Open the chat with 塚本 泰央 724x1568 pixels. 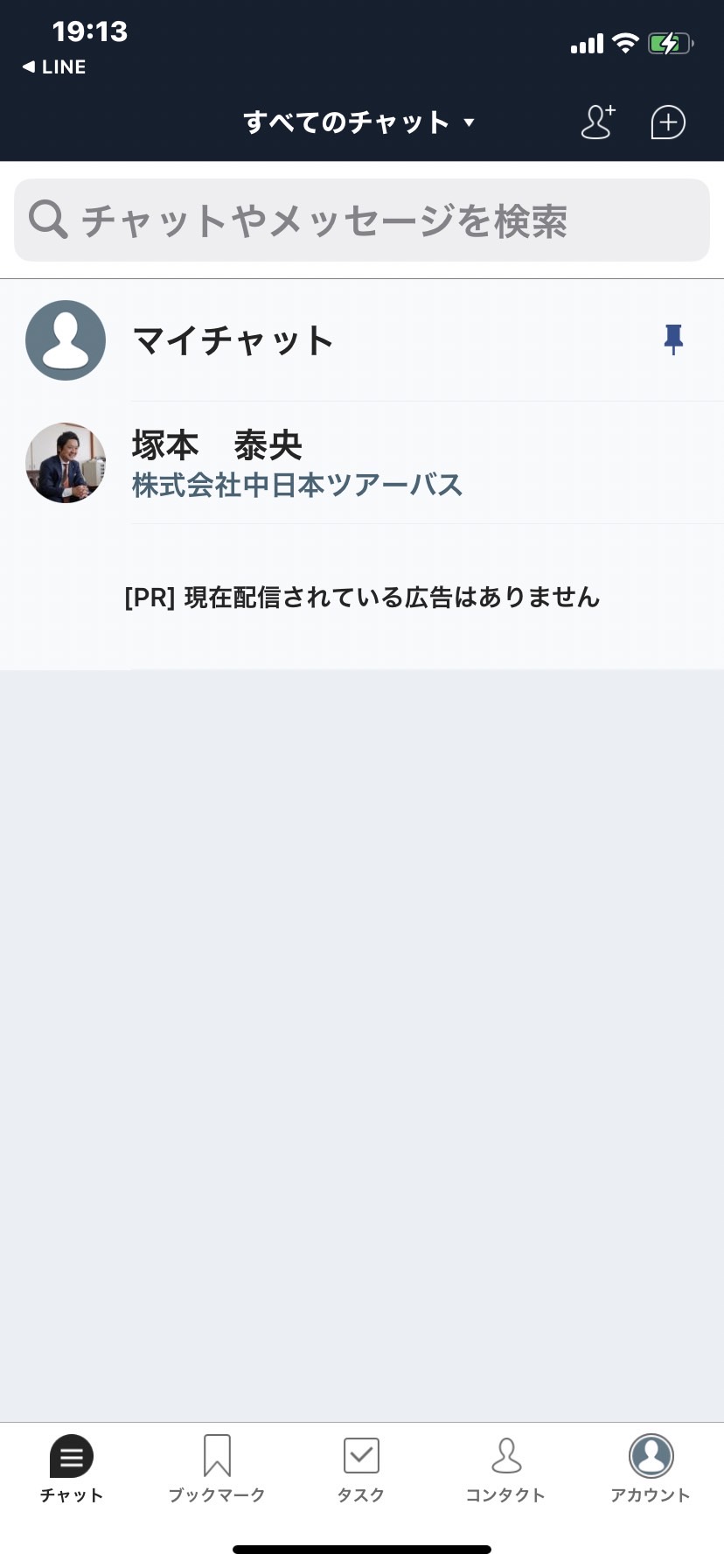pos(362,463)
